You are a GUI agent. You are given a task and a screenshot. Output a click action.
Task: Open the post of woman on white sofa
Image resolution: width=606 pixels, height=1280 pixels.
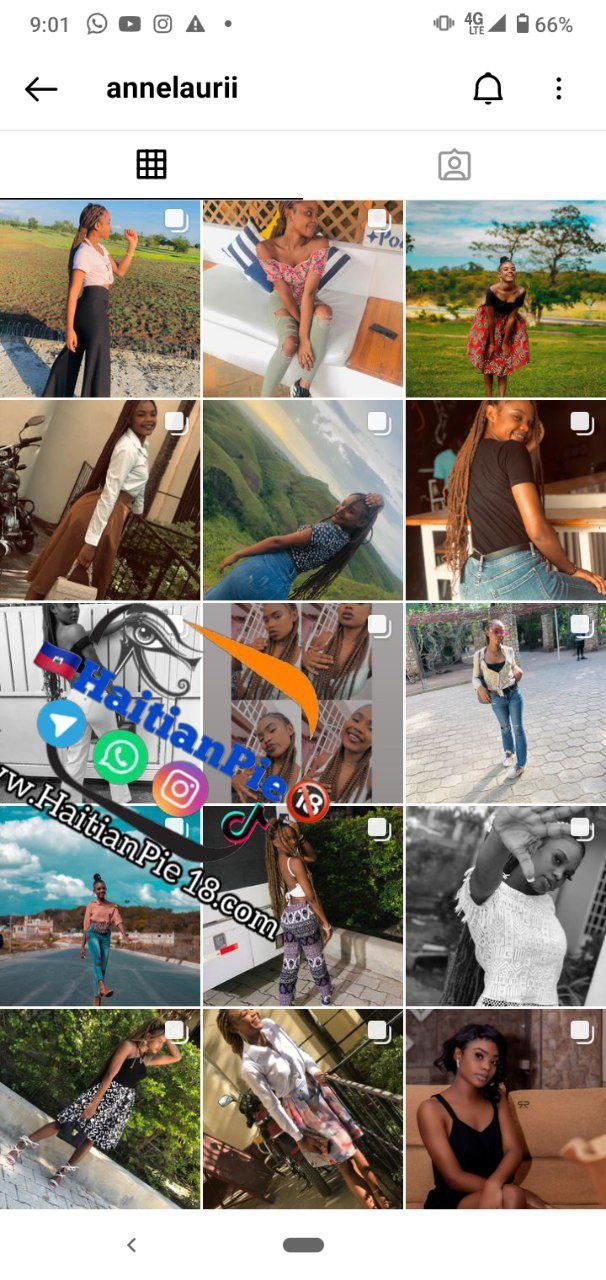pyautogui.click(x=303, y=298)
